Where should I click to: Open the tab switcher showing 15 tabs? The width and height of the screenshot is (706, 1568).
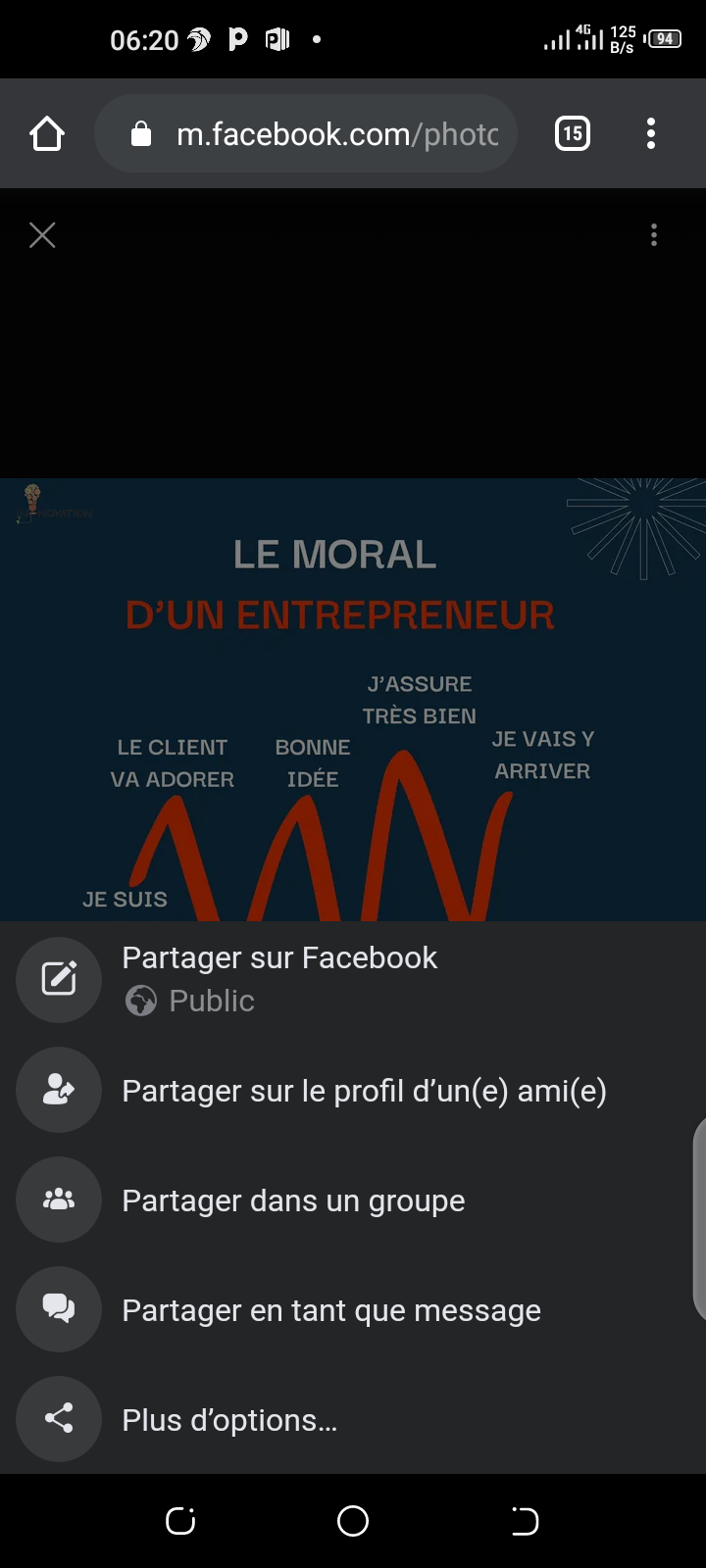[573, 134]
